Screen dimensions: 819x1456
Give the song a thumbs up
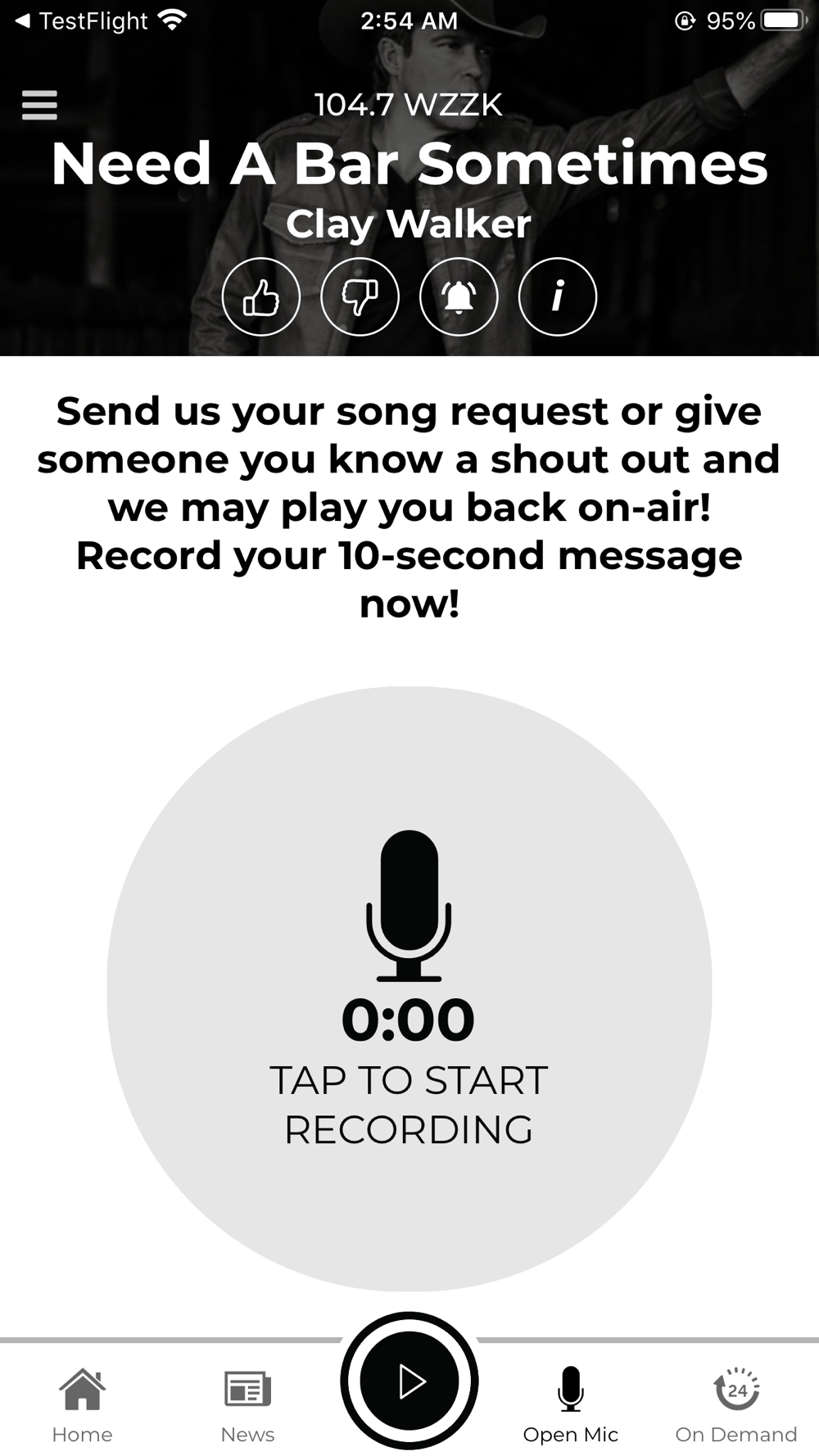[x=261, y=296]
